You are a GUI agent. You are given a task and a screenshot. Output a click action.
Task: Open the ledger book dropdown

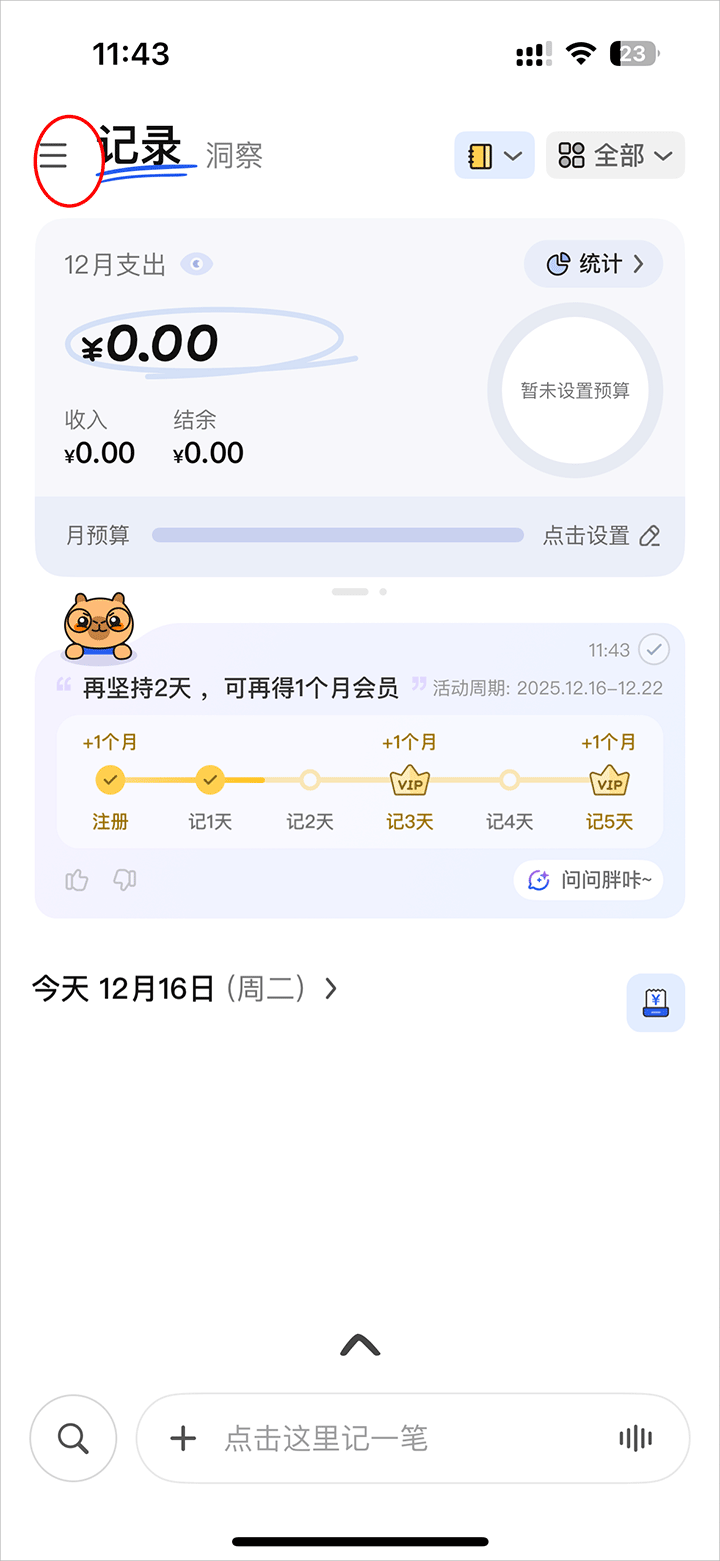pyautogui.click(x=494, y=156)
